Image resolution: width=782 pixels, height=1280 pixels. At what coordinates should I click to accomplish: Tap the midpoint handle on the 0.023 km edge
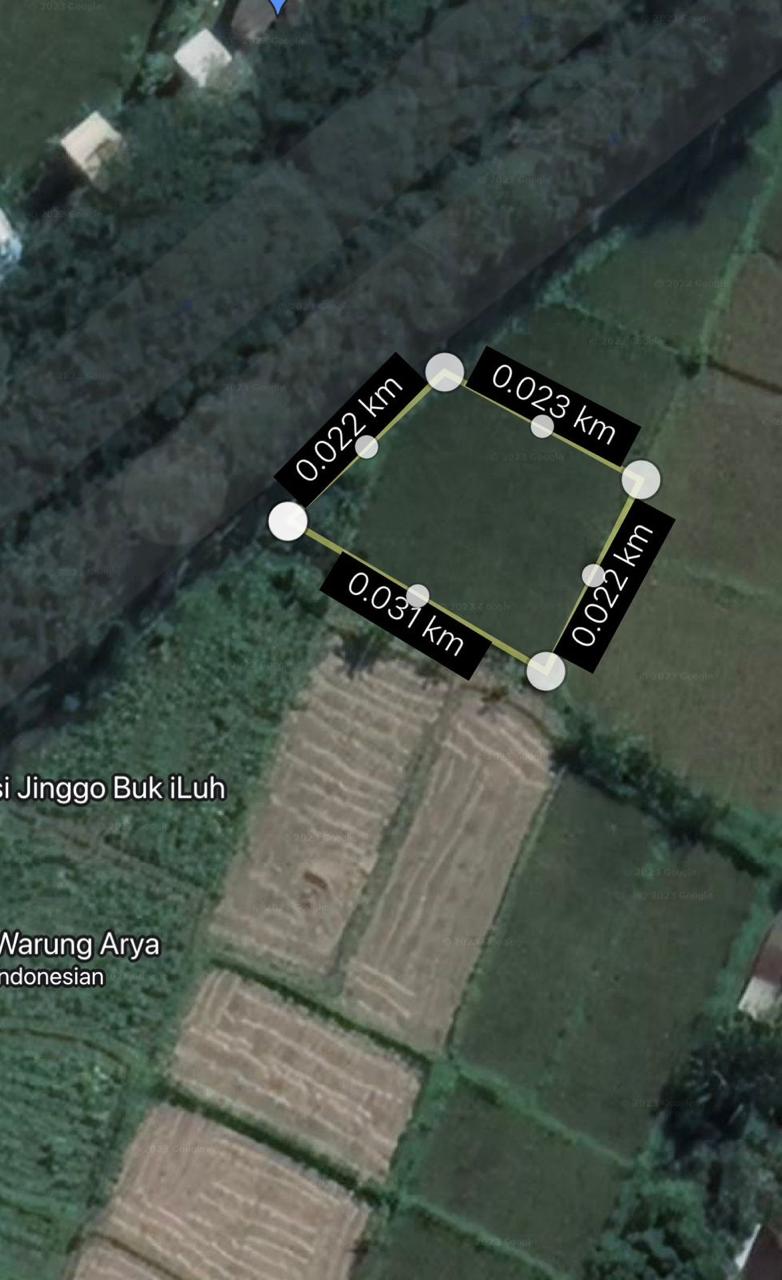[542, 427]
